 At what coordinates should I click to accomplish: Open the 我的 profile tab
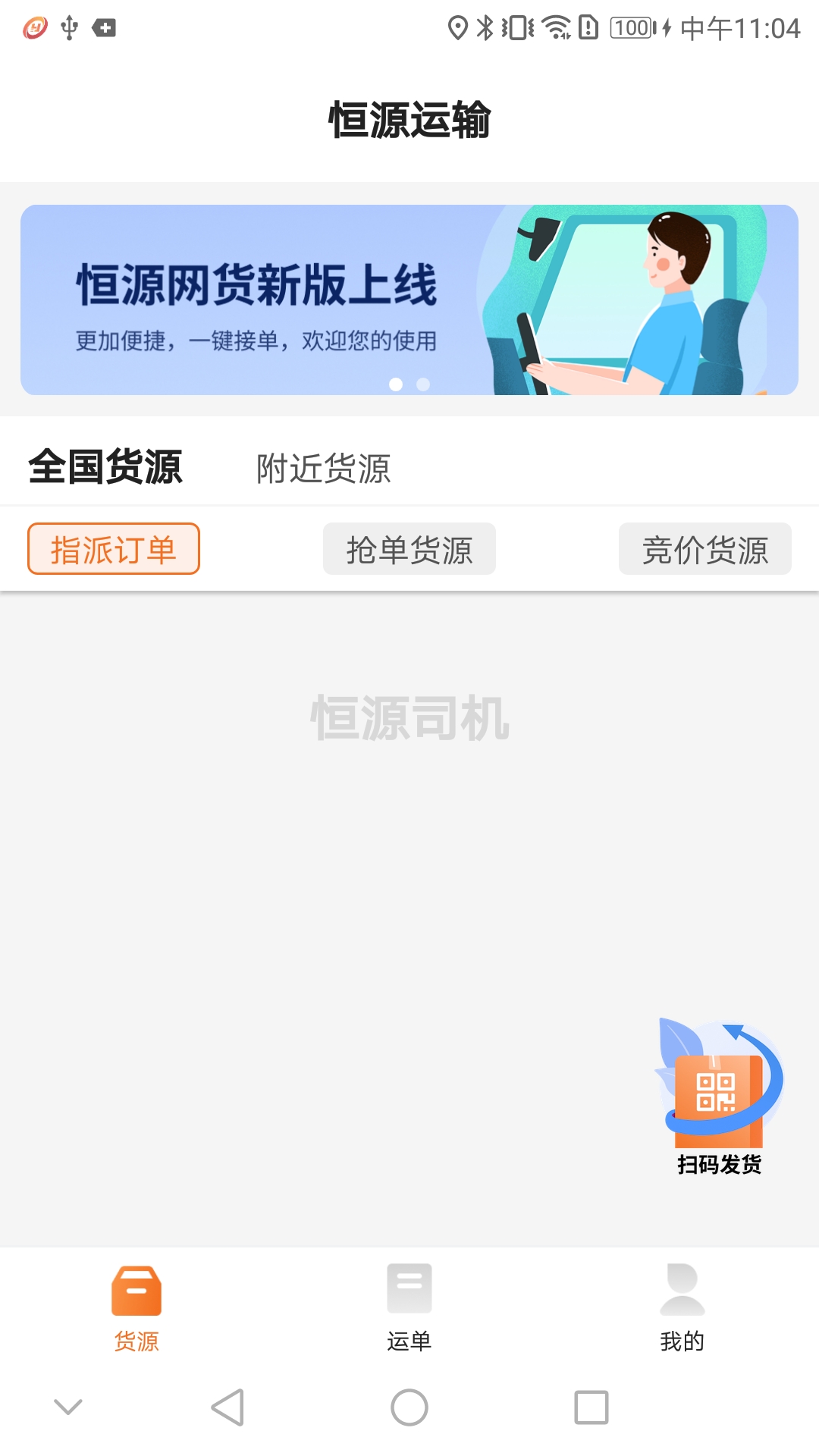[682, 1307]
